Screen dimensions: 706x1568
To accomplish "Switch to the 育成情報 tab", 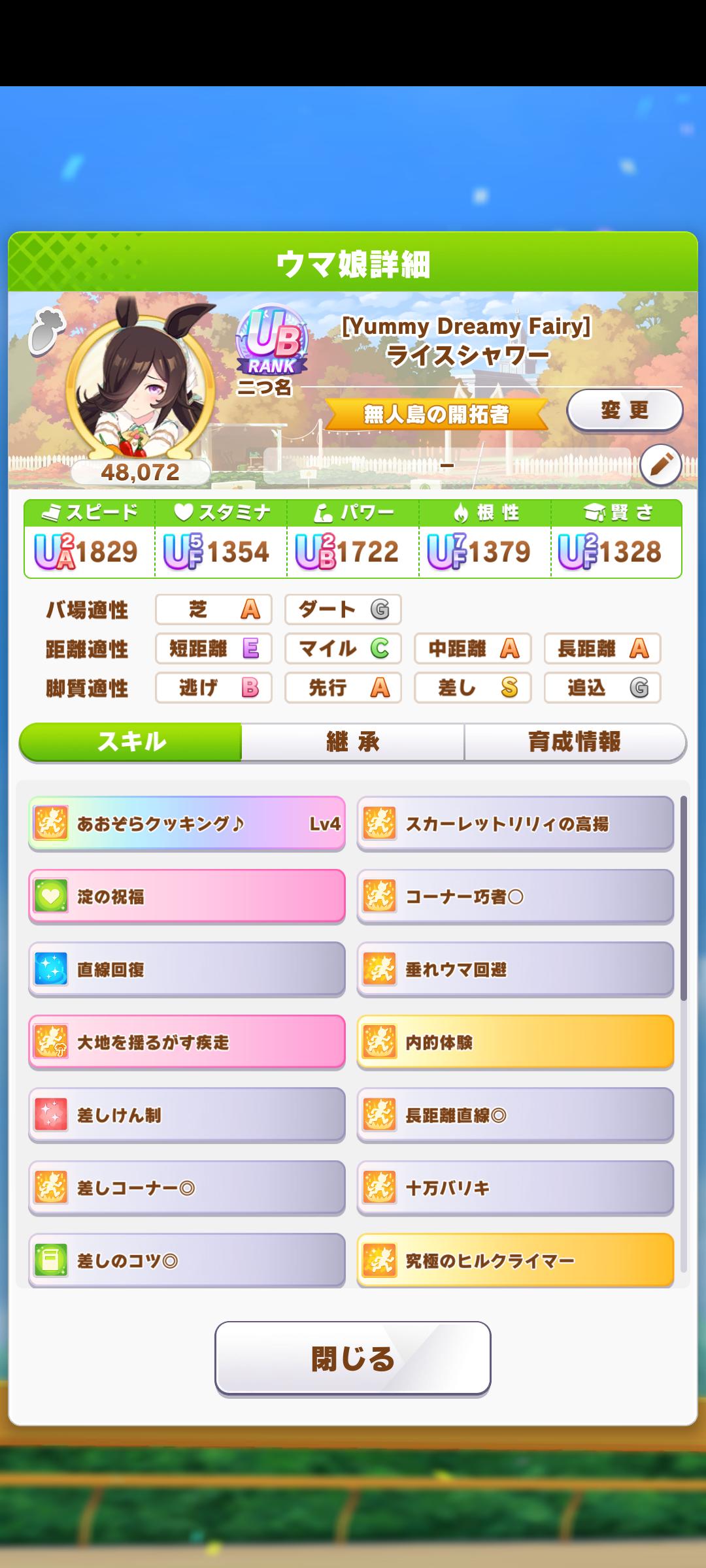I will coord(575,742).
